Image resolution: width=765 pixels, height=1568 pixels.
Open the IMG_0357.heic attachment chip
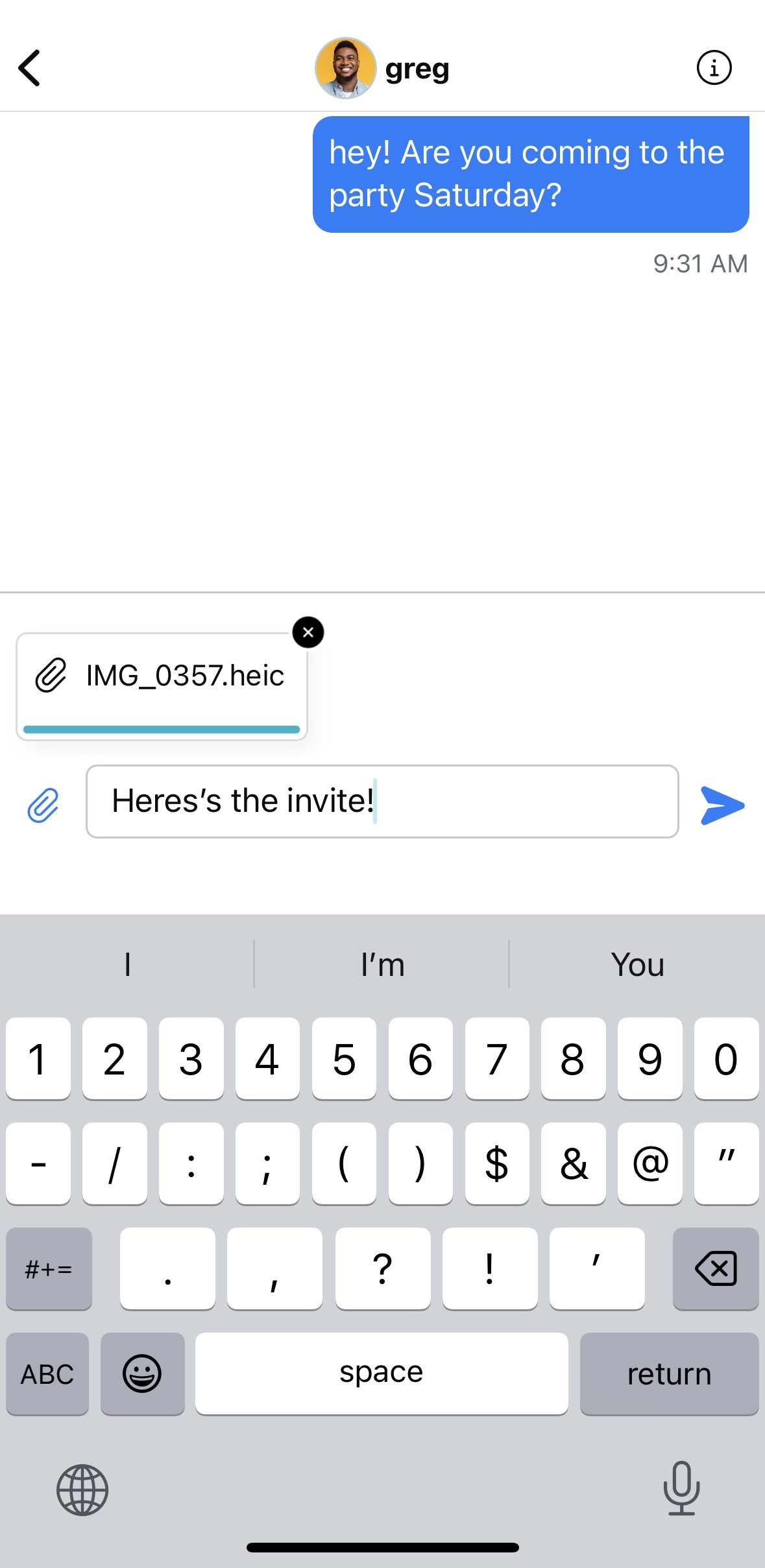[x=162, y=687]
